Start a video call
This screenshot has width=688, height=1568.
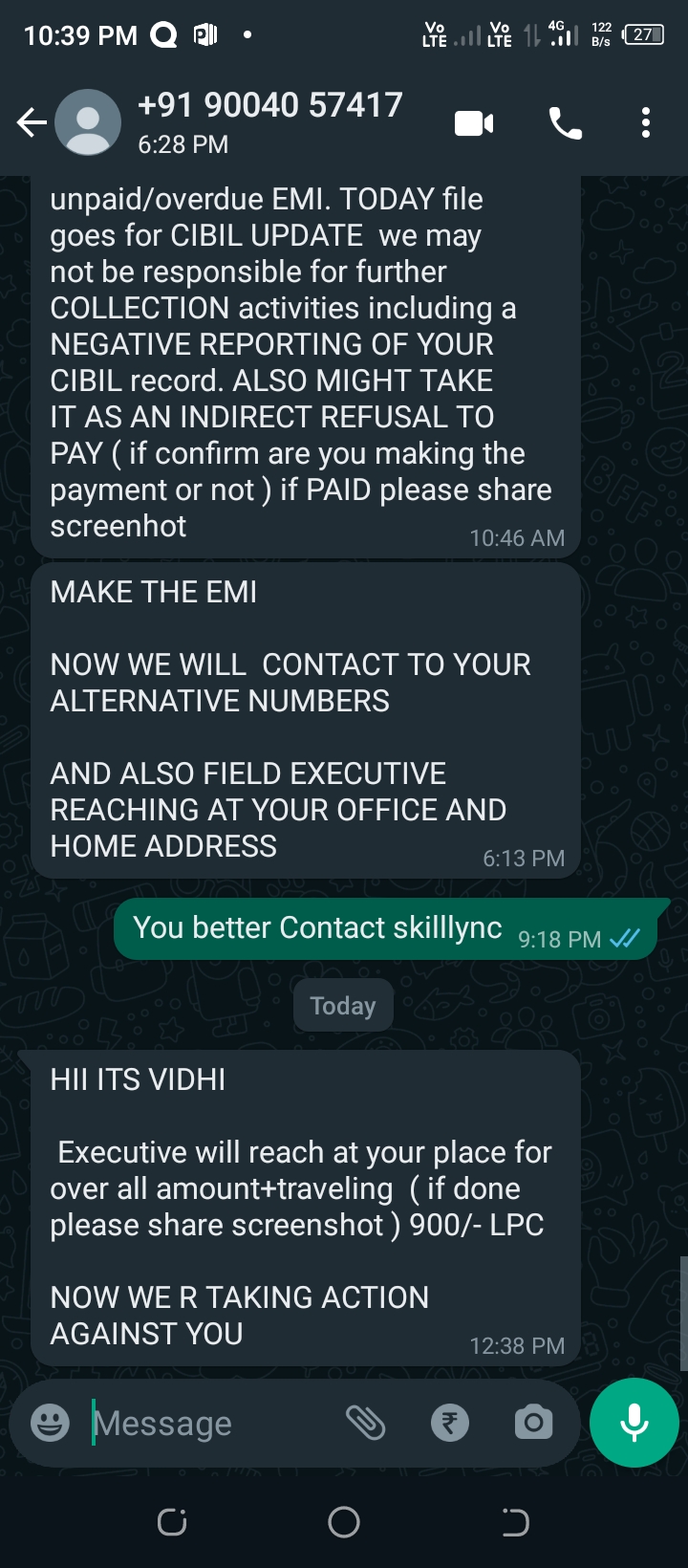tap(474, 123)
